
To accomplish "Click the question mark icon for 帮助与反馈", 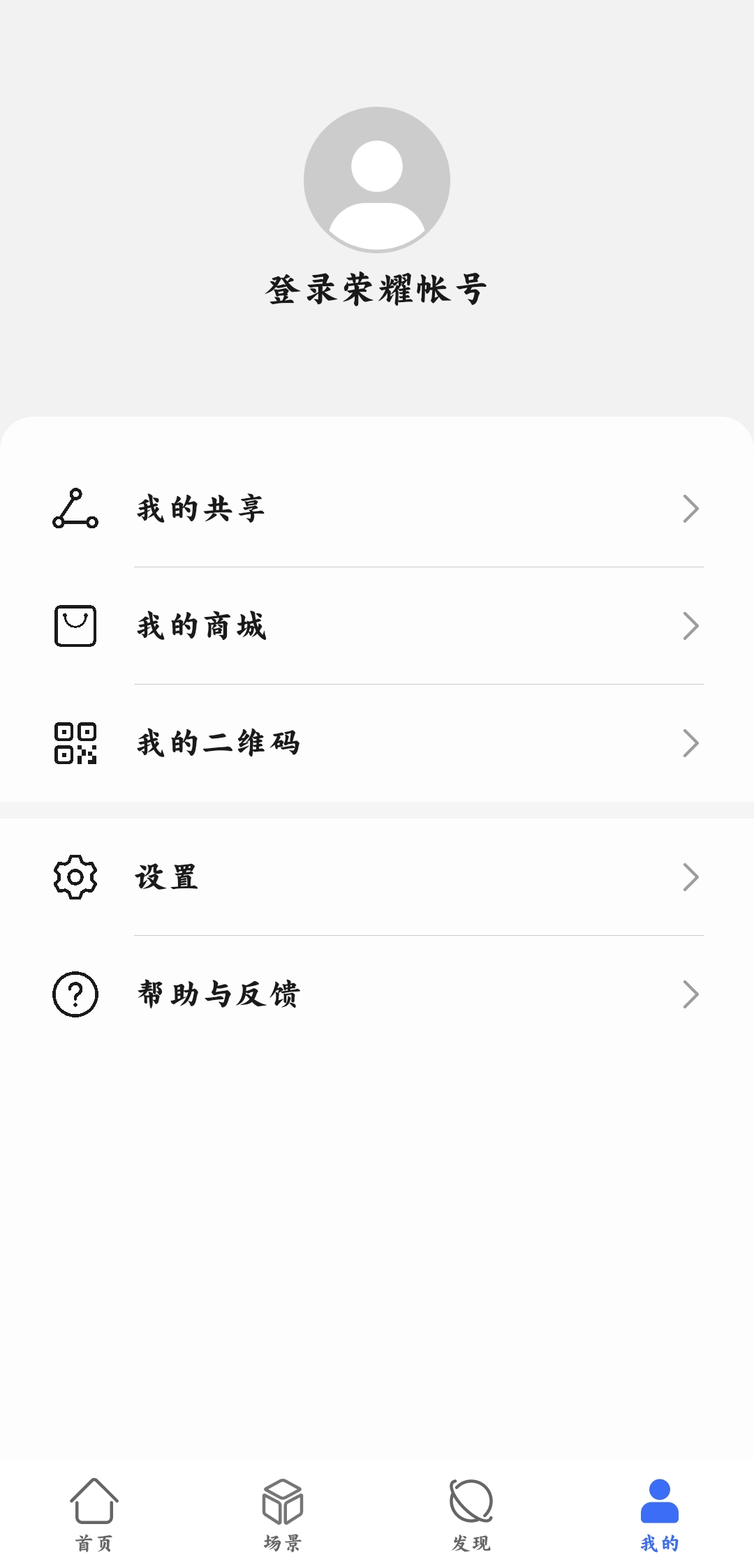I will tap(75, 995).
